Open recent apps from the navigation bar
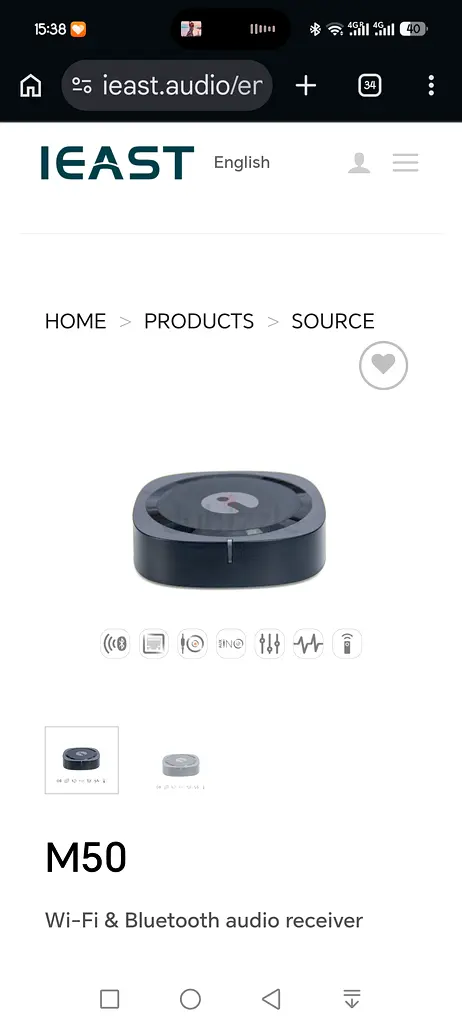The height and width of the screenshot is (1024, 462). (109, 999)
